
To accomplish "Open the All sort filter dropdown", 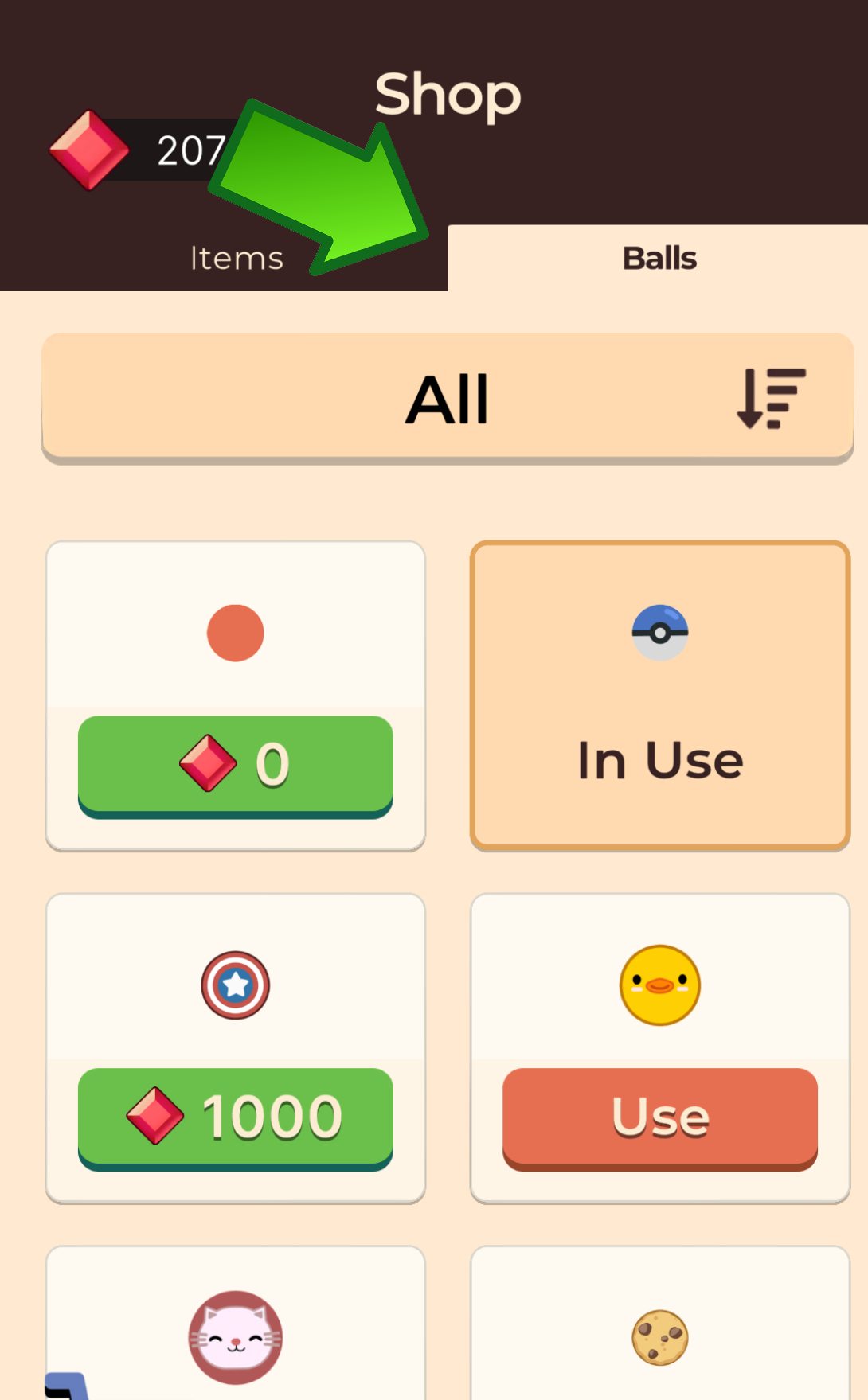I will click(448, 398).
